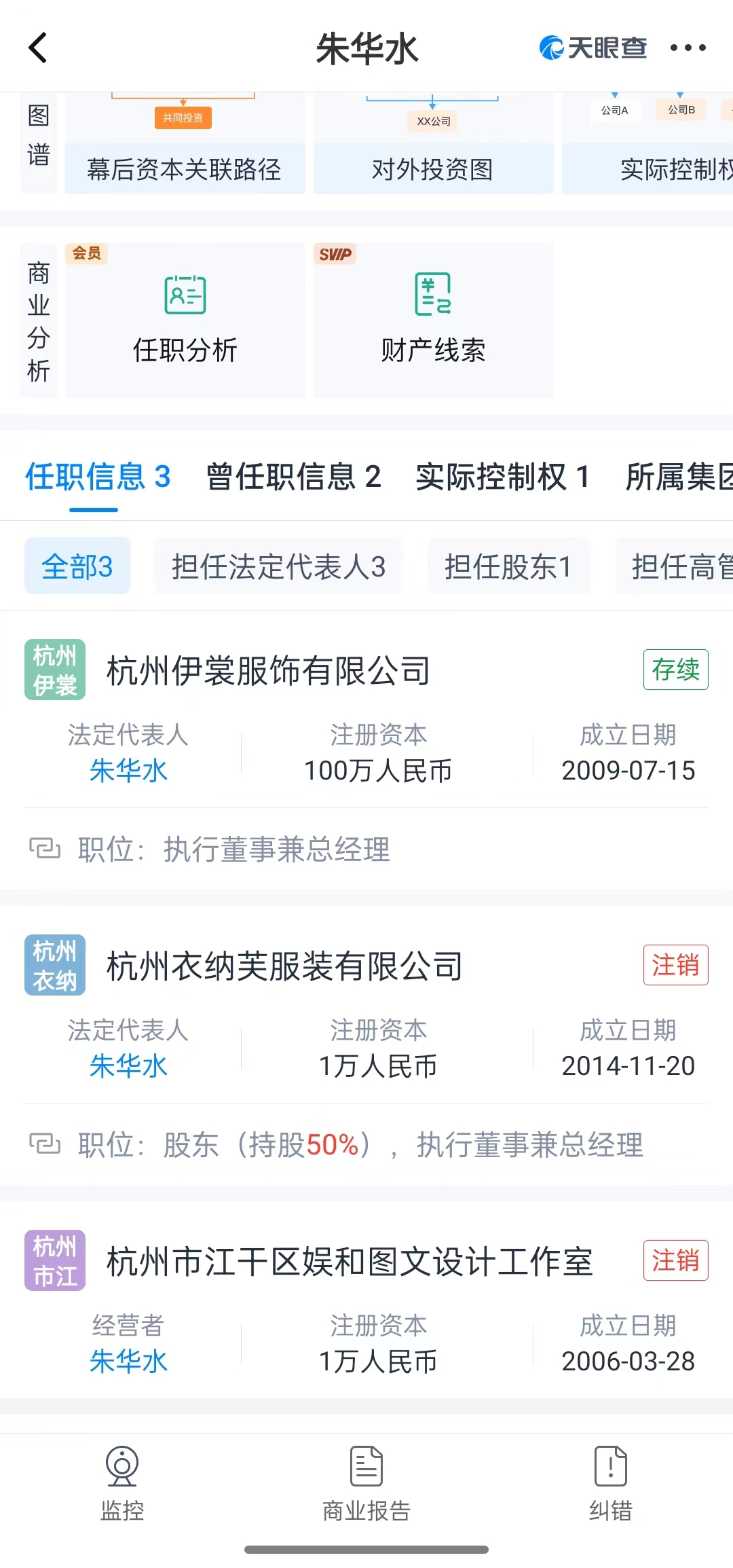Filter by 担任股东1
The image size is (733, 1568).
pos(508,566)
